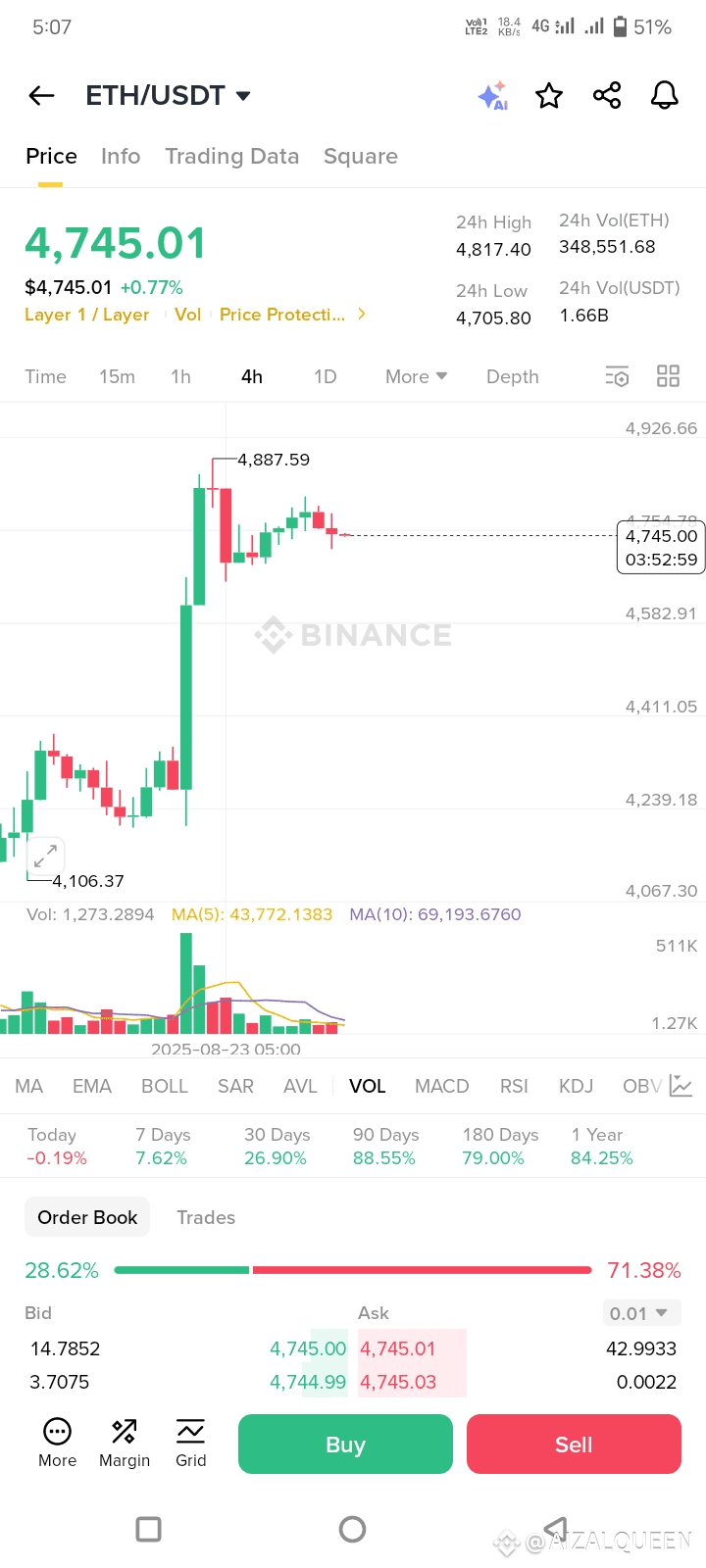Tap the green Buy button
The image size is (706, 1568).
coord(345,1445)
